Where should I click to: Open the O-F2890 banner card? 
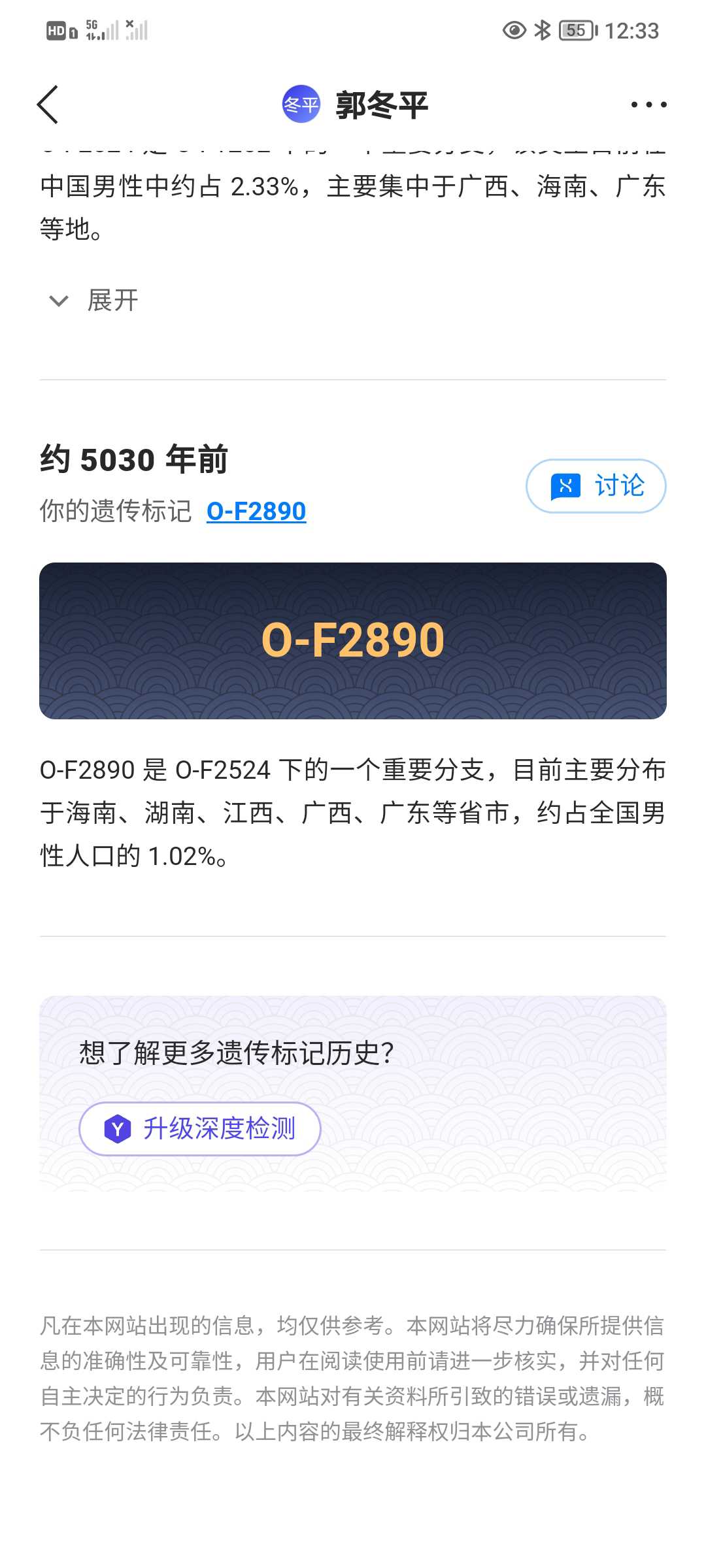click(353, 640)
